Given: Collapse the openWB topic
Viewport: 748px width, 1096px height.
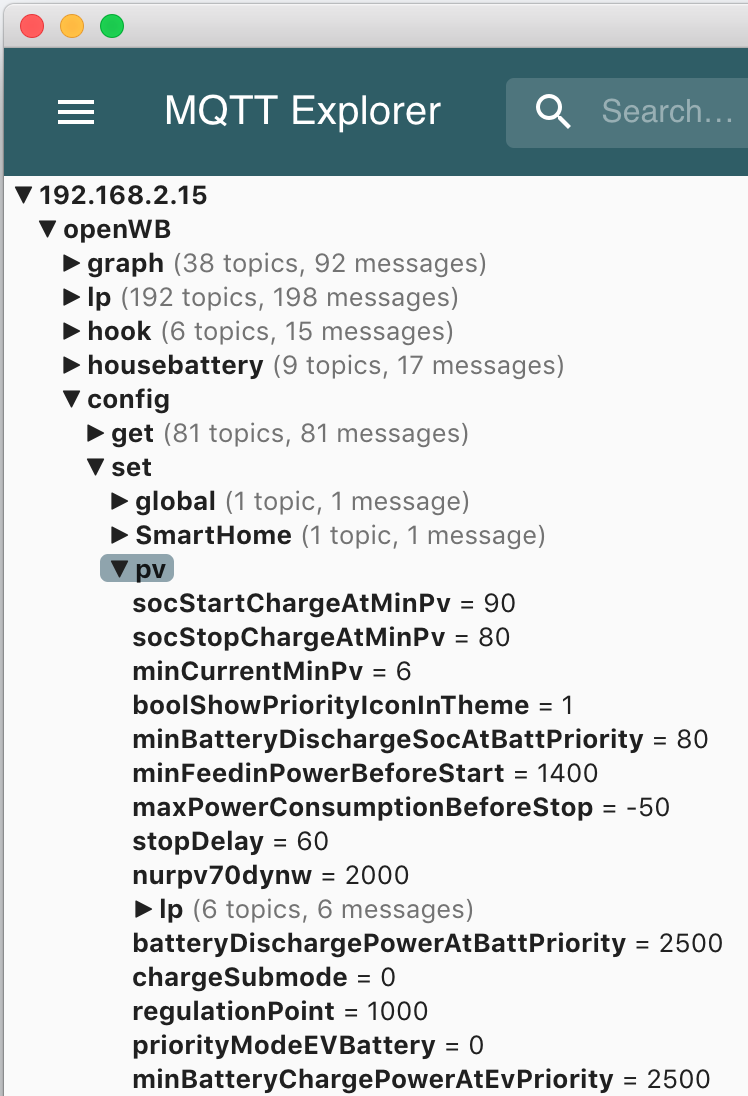Looking at the screenshot, I should click(48, 230).
